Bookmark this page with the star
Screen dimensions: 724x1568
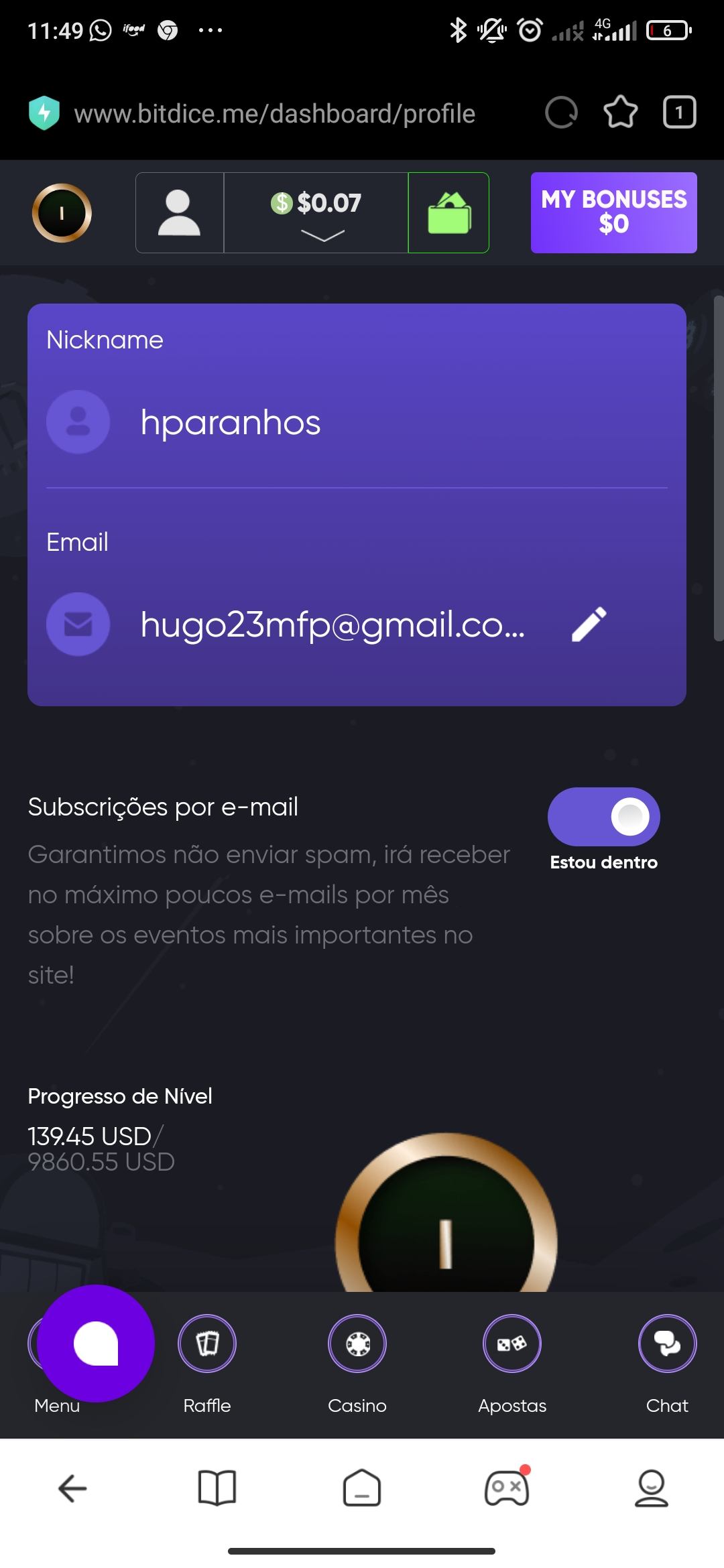(620, 113)
